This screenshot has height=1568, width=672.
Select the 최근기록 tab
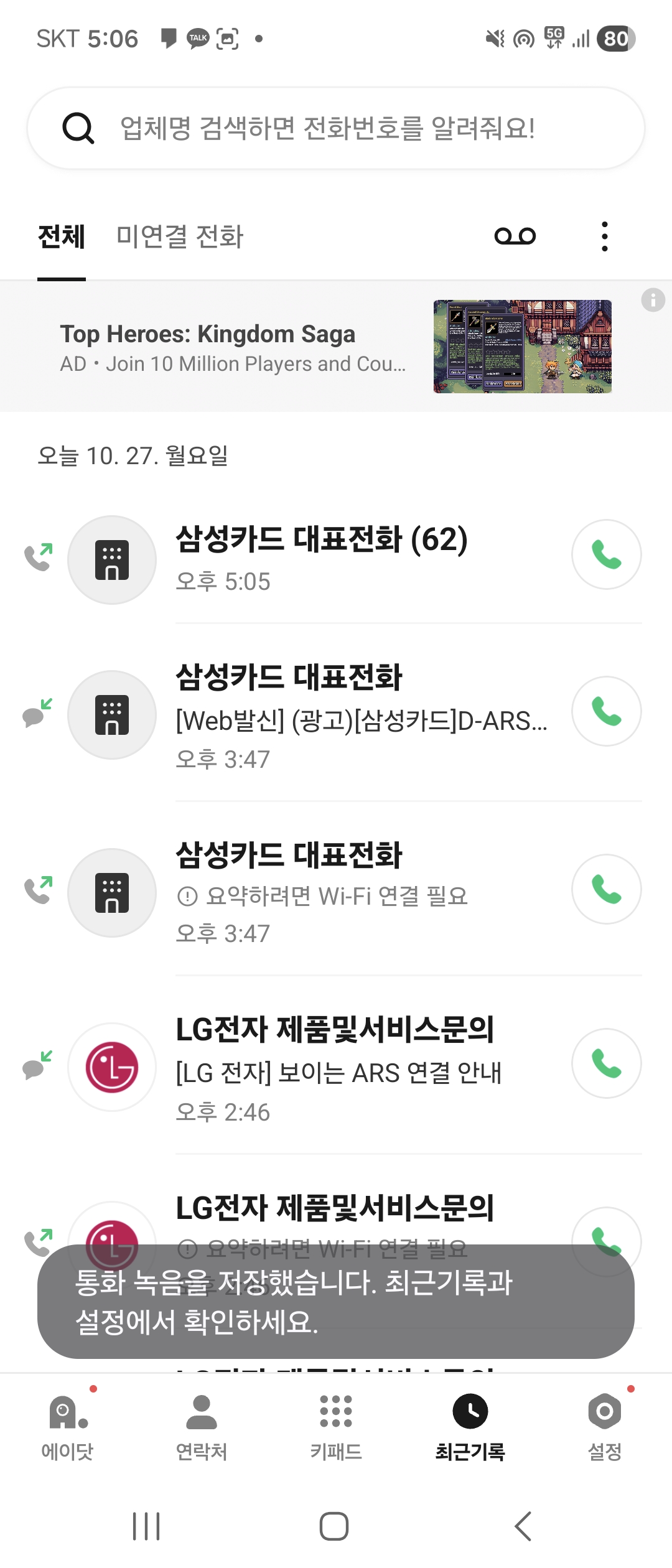click(470, 1426)
